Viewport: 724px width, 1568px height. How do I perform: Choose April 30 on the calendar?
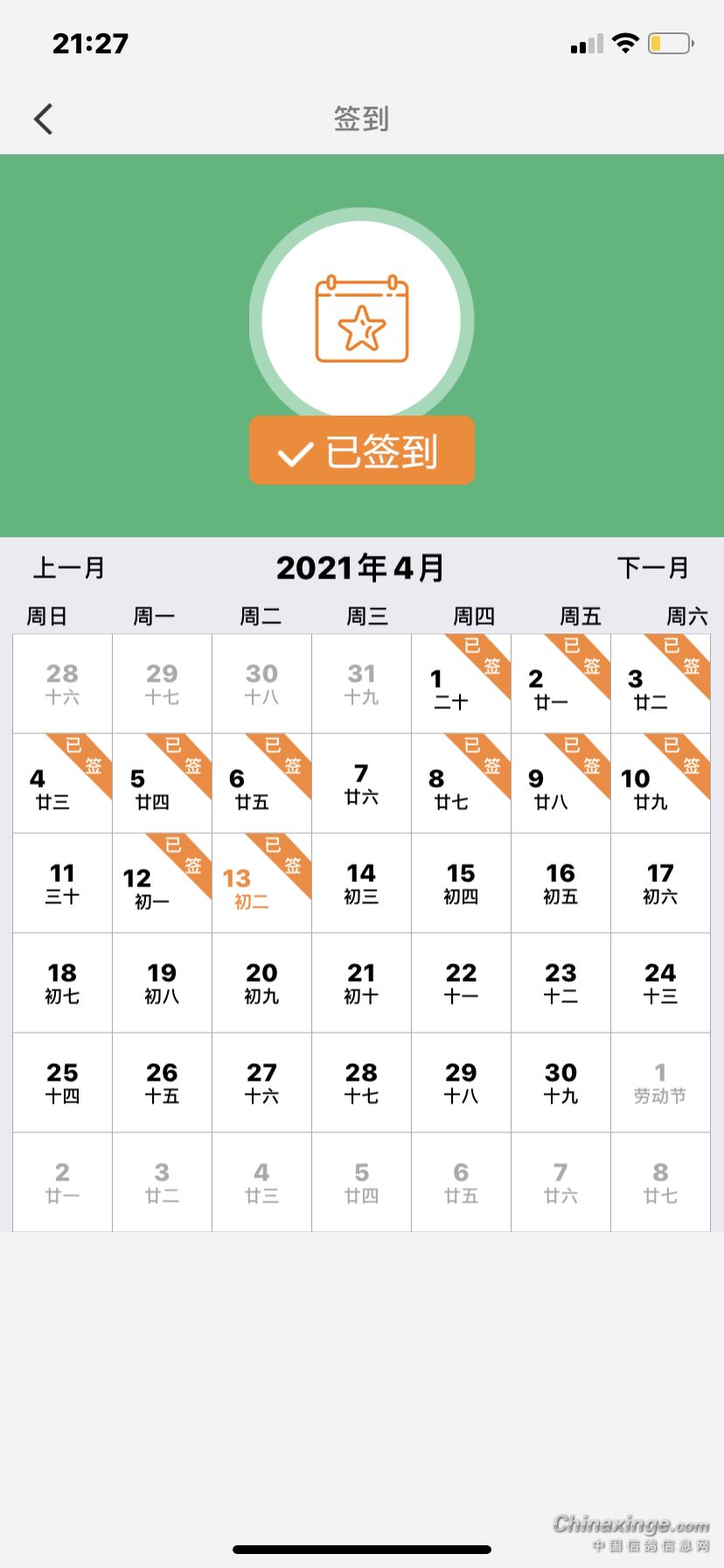(560, 1083)
